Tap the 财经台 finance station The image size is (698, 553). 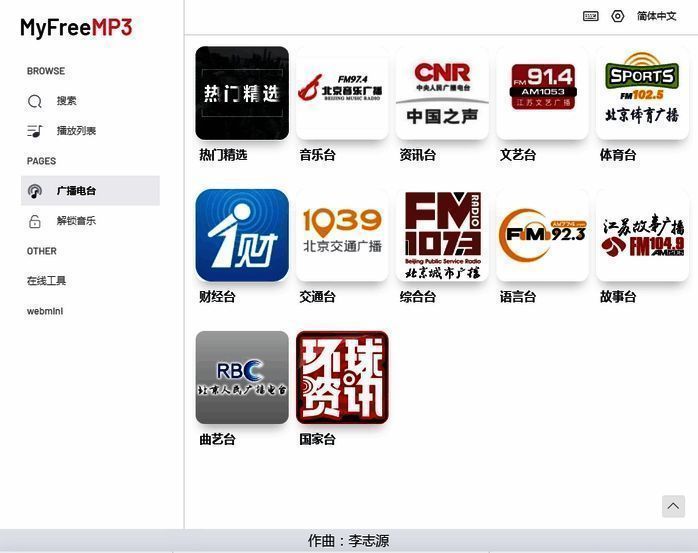click(242, 235)
